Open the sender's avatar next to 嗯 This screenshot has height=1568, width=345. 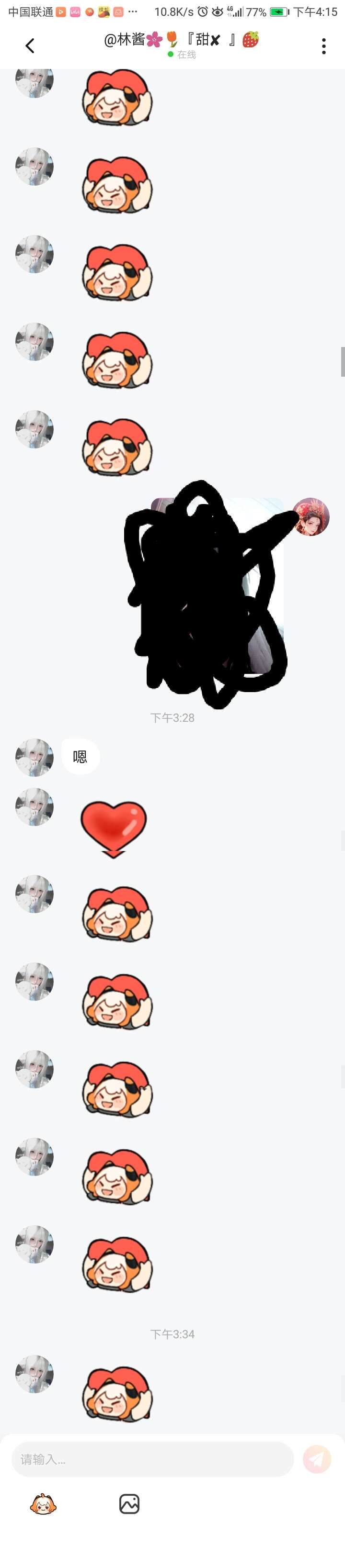pos(34,757)
